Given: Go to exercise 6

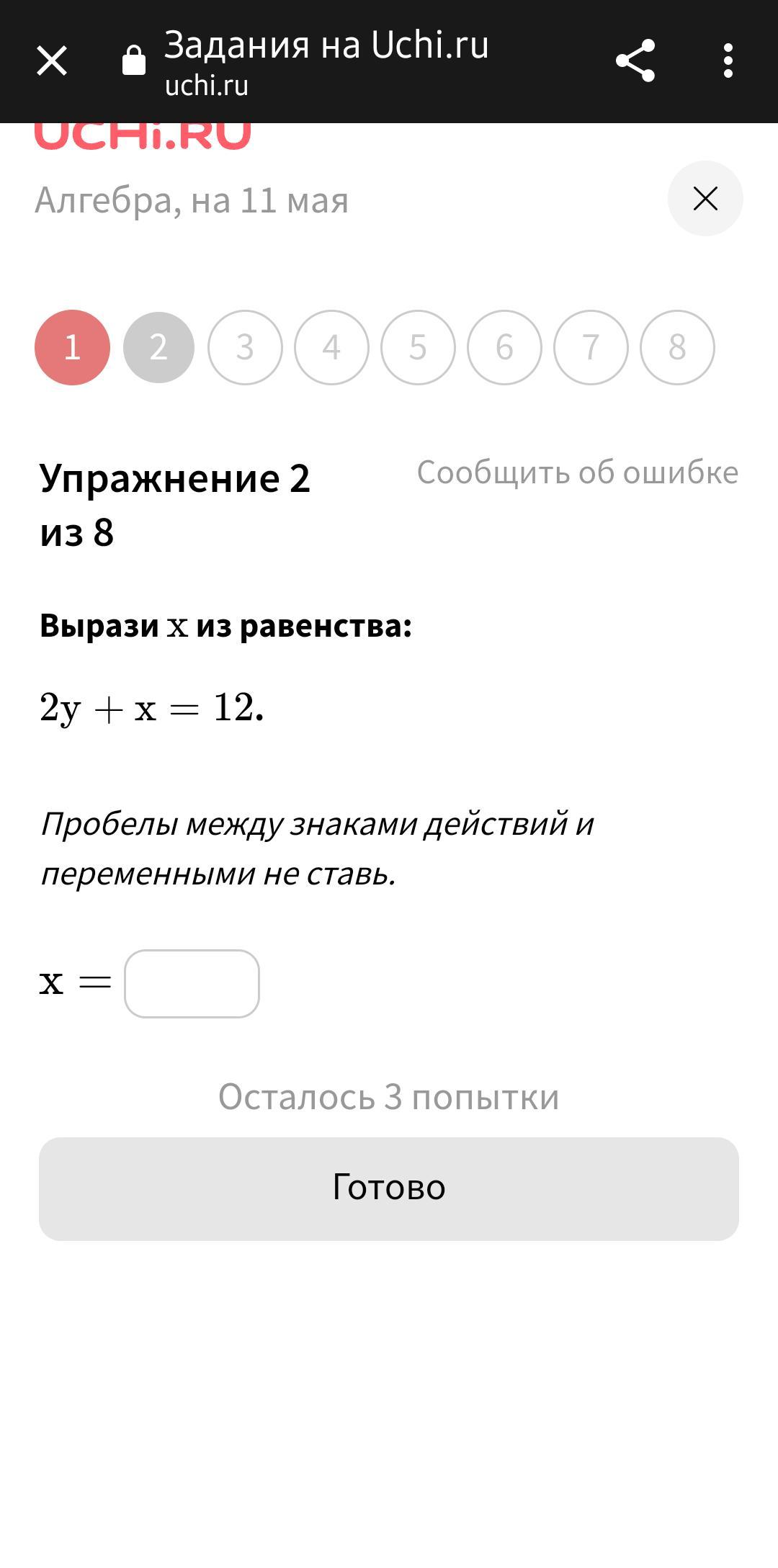Looking at the screenshot, I should [504, 347].
